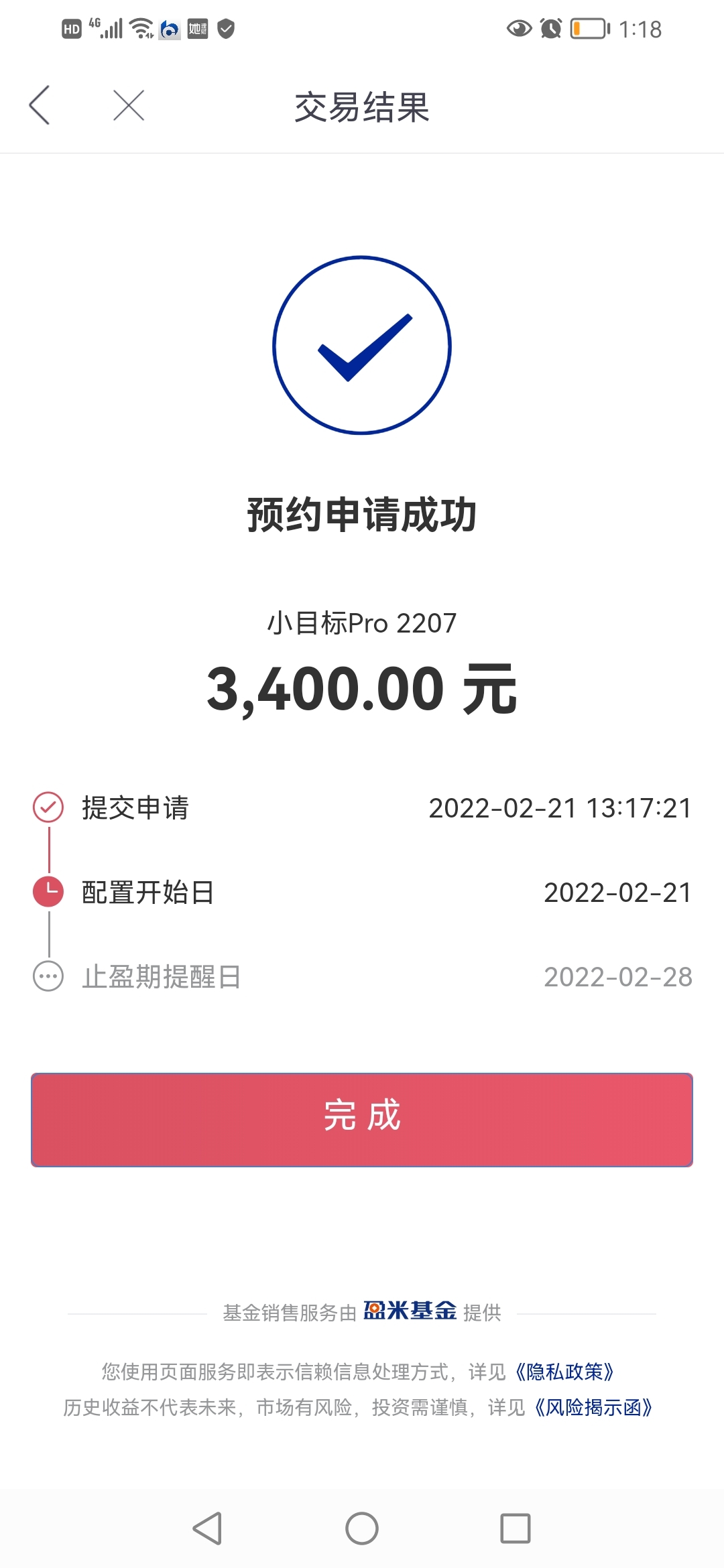
Task: Open the 隐私政策 link
Action: tap(564, 1372)
